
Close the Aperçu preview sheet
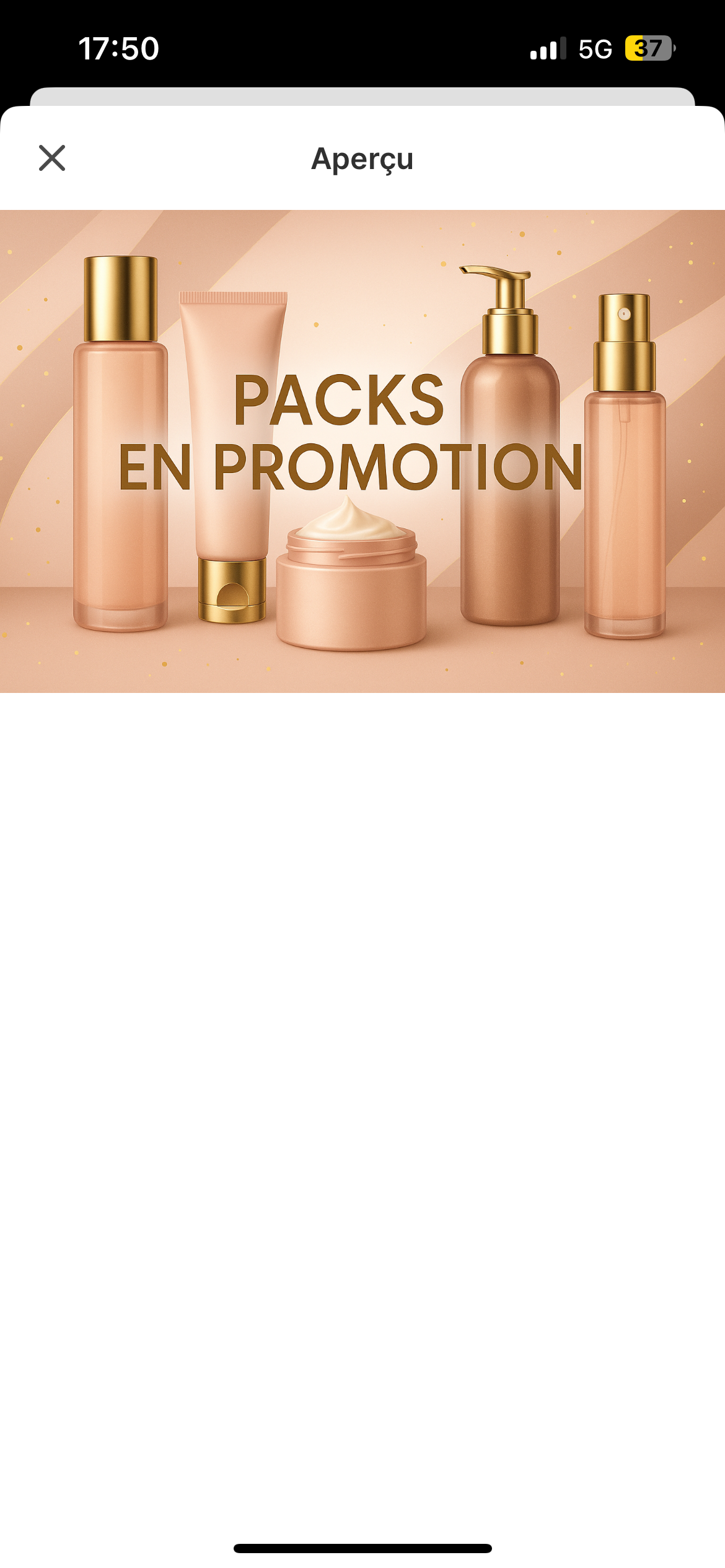tap(52, 158)
